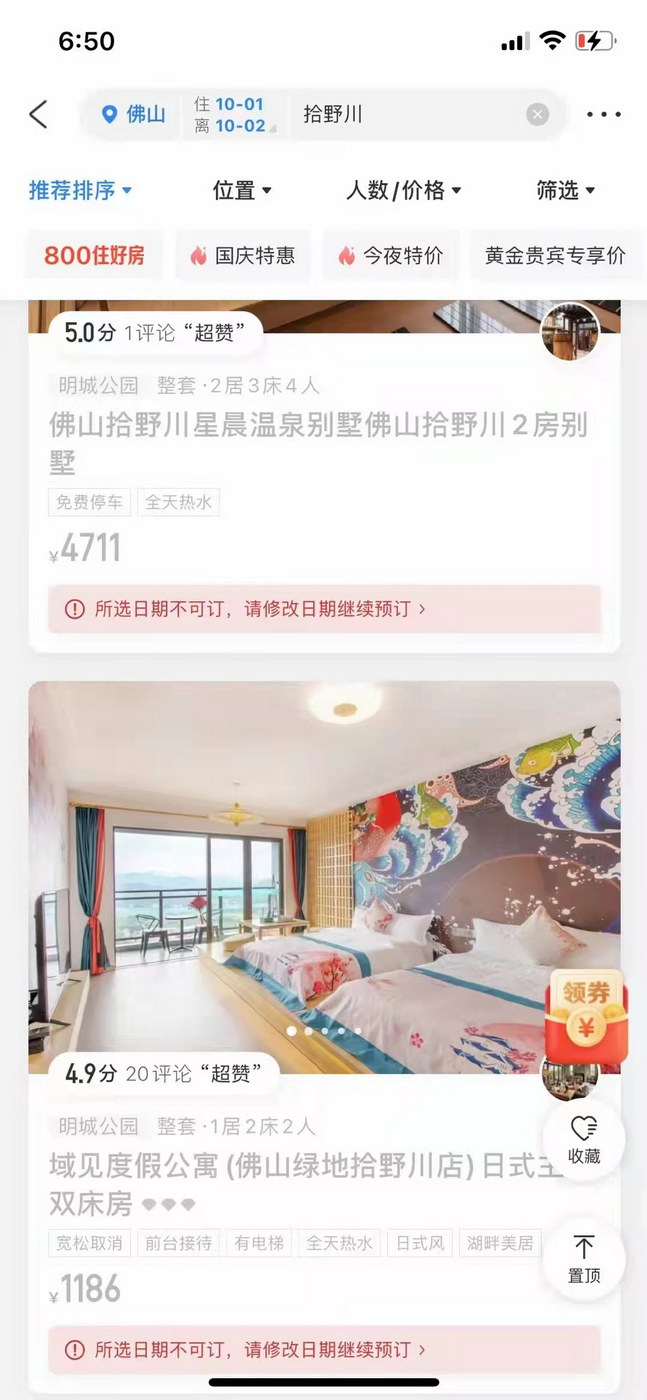Open 佛山拾野川星辰温泉别墅 listing
This screenshot has height=1400, width=647.
[318, 443]
